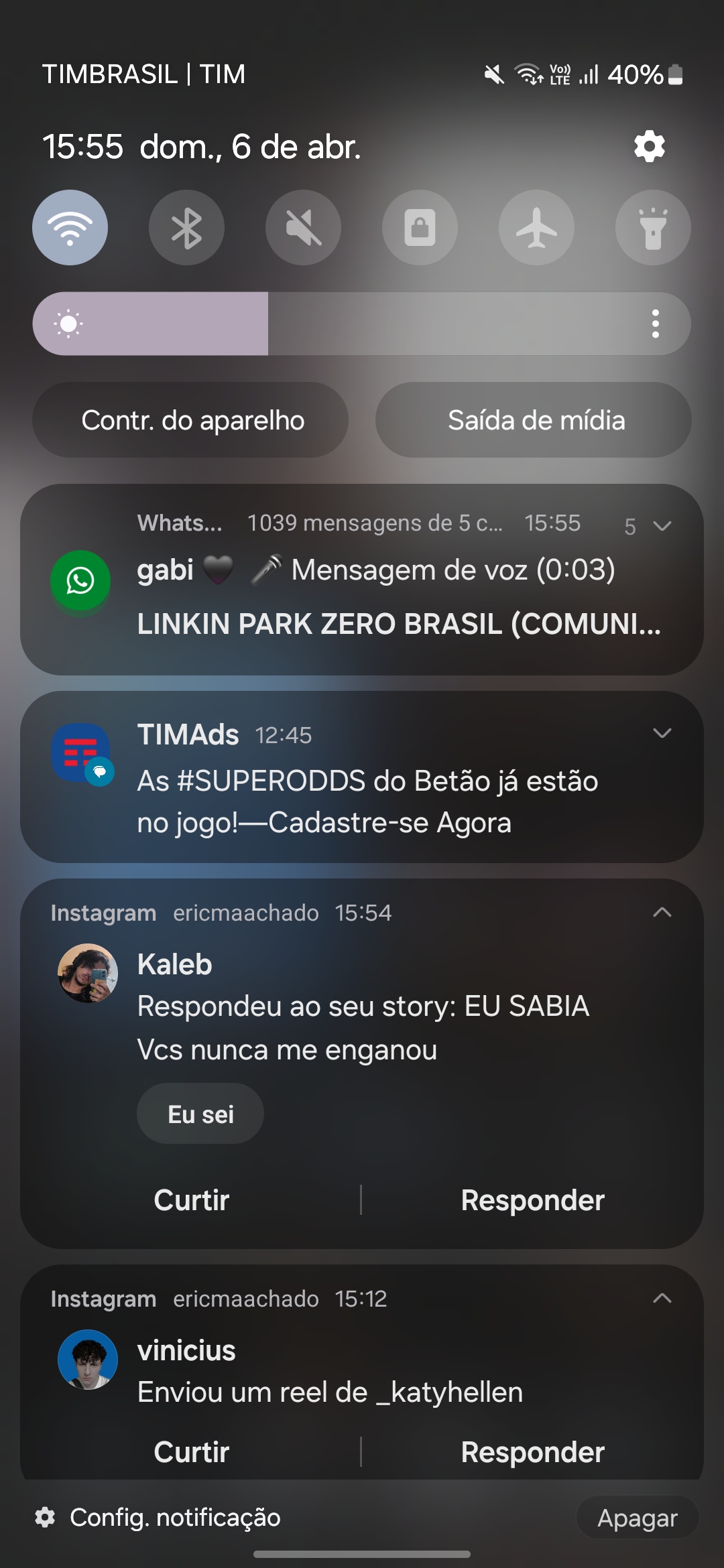Viewport: 724px width, 1568px height.
Task: Enable airplane mode
Action: pos(536,228)
